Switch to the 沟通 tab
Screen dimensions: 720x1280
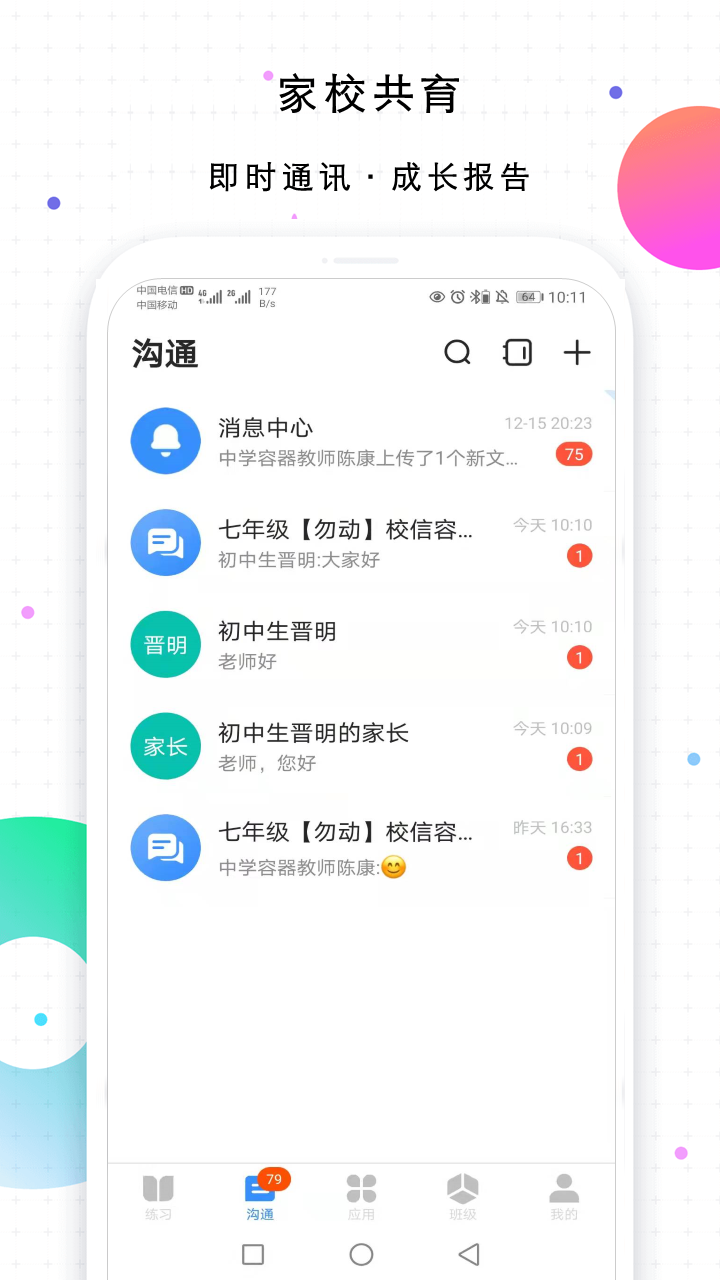coord(259,1195)
